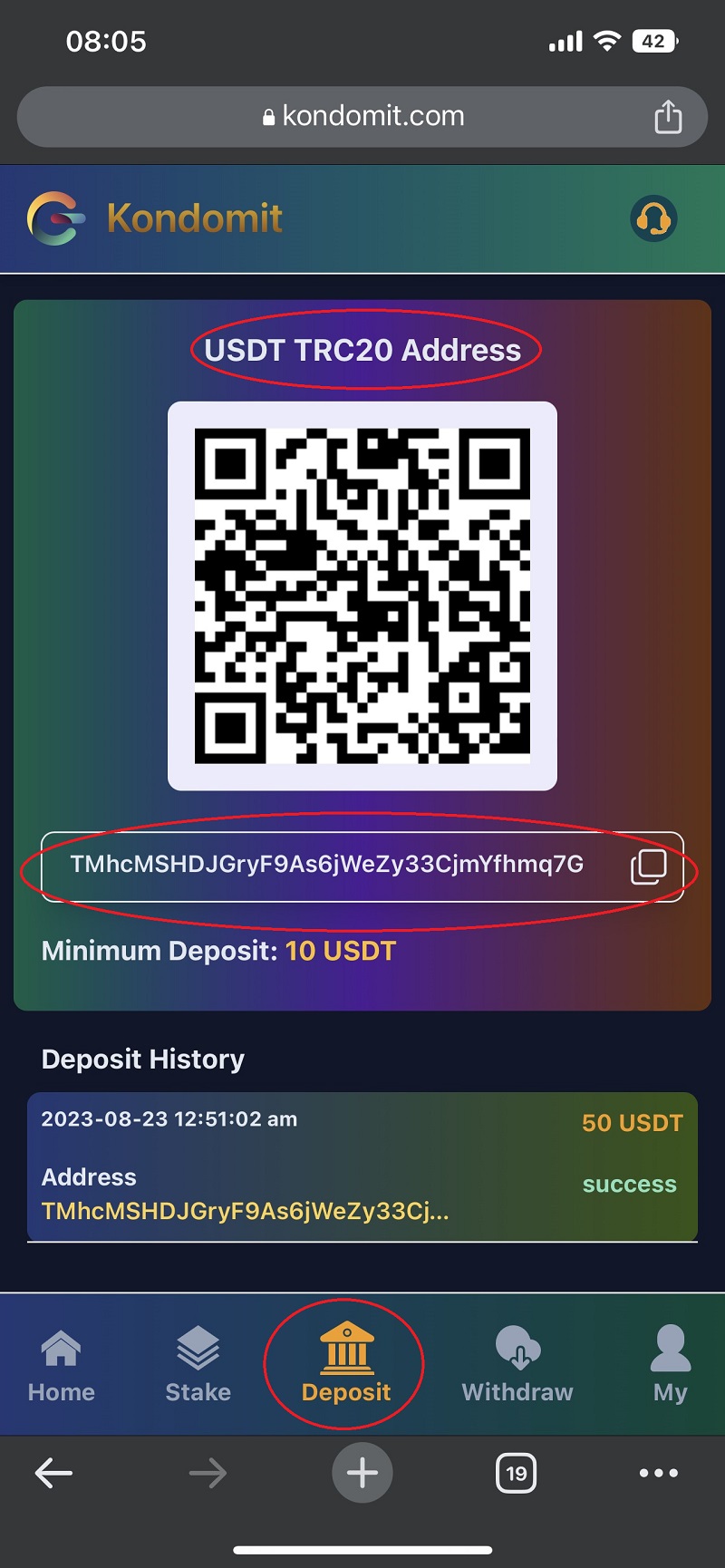Viewport: 725px width, 1568px height.
Task: Switch to the My tab
Action: click(x=670, y=1366)
